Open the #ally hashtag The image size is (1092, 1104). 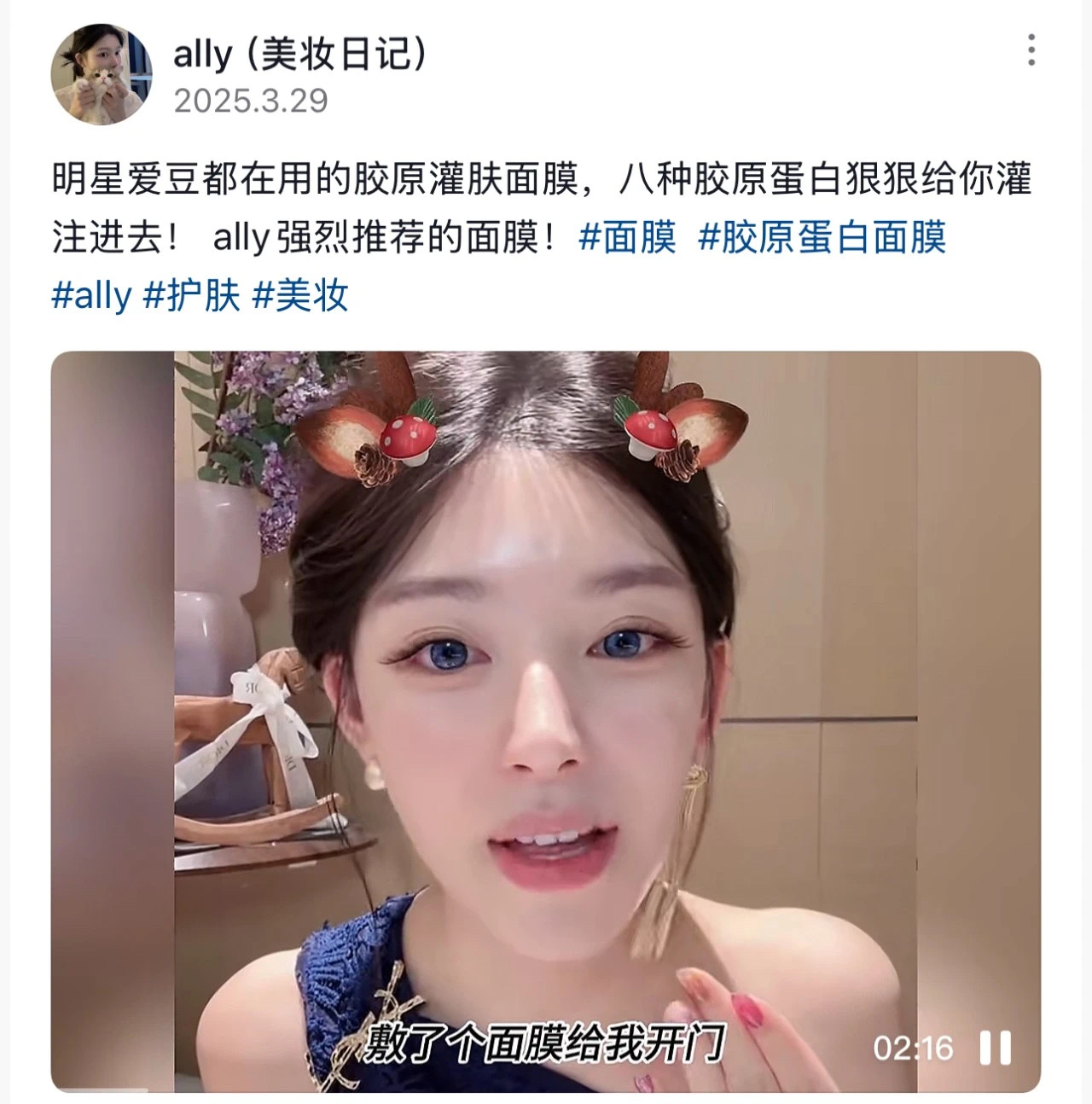coord(91,295)
